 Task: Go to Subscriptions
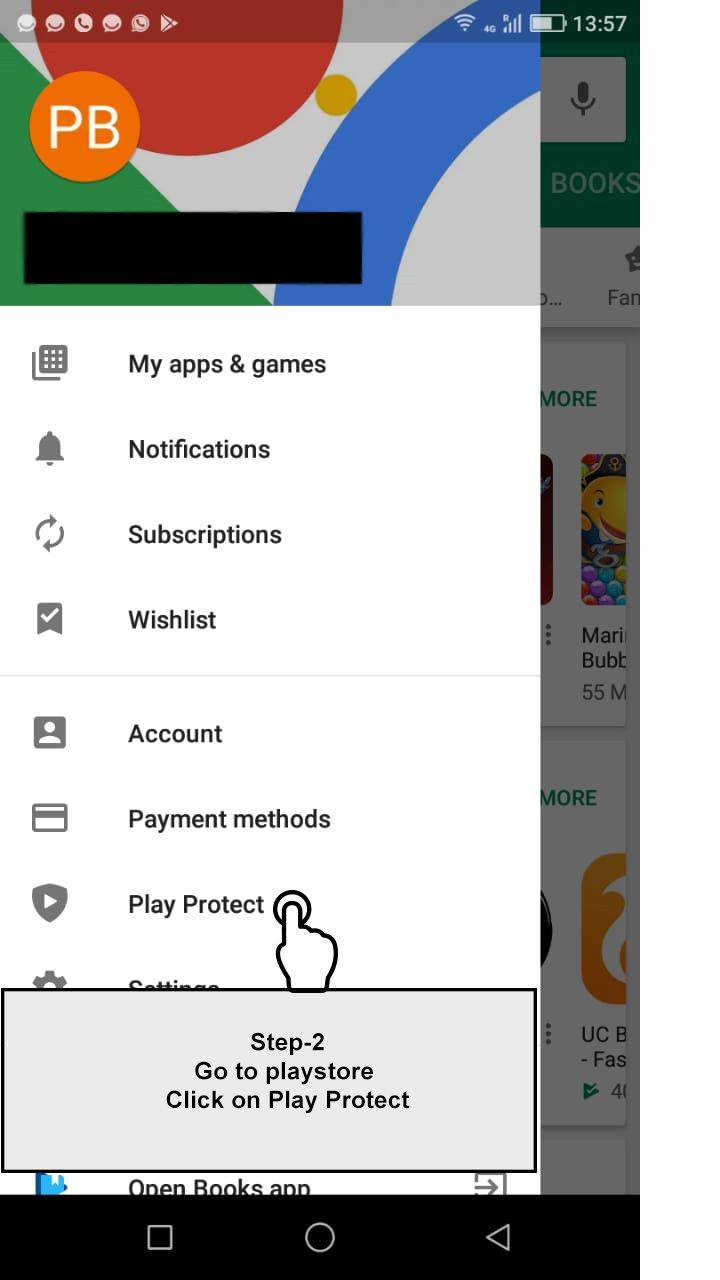(x=204, y=534)
